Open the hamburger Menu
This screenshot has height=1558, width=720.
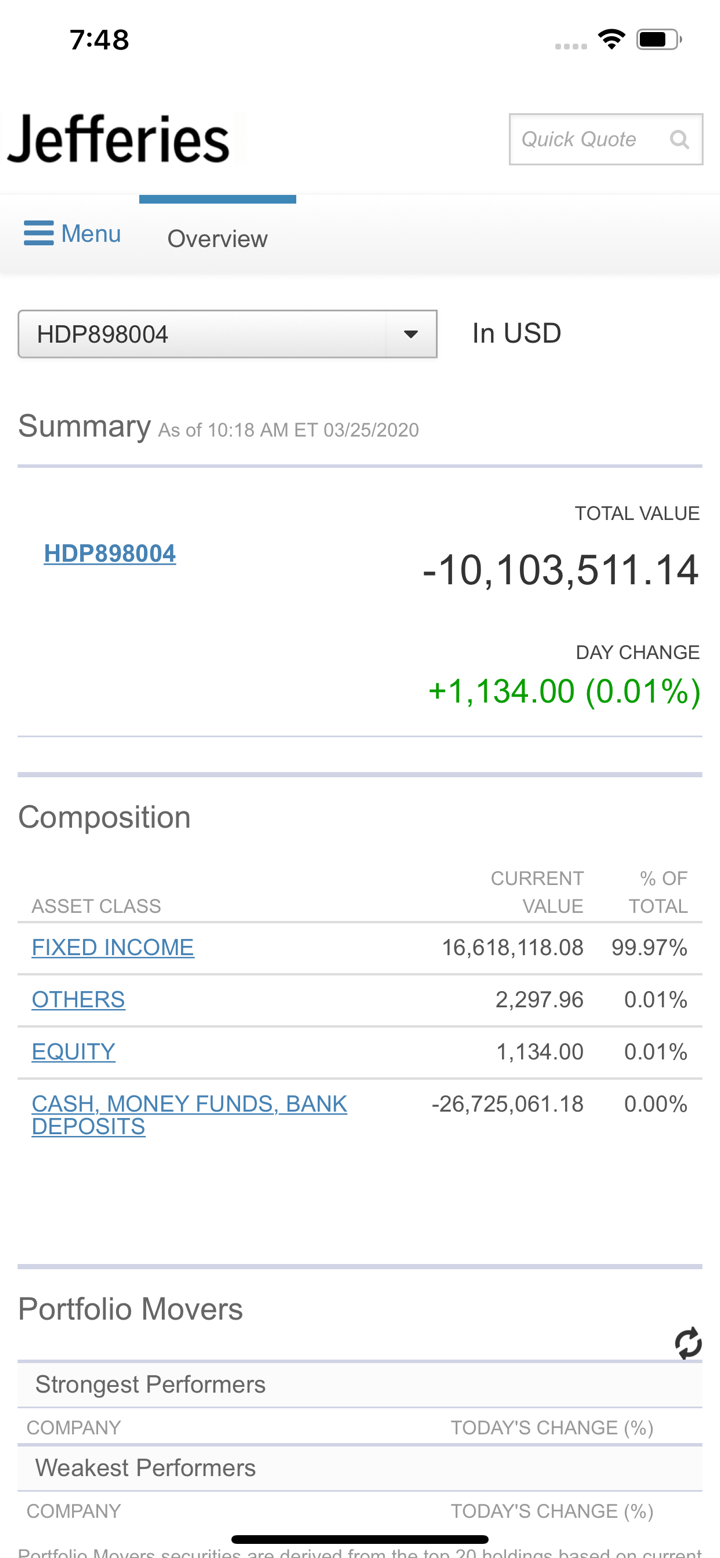pyautogui.click(x=72, y=234)
